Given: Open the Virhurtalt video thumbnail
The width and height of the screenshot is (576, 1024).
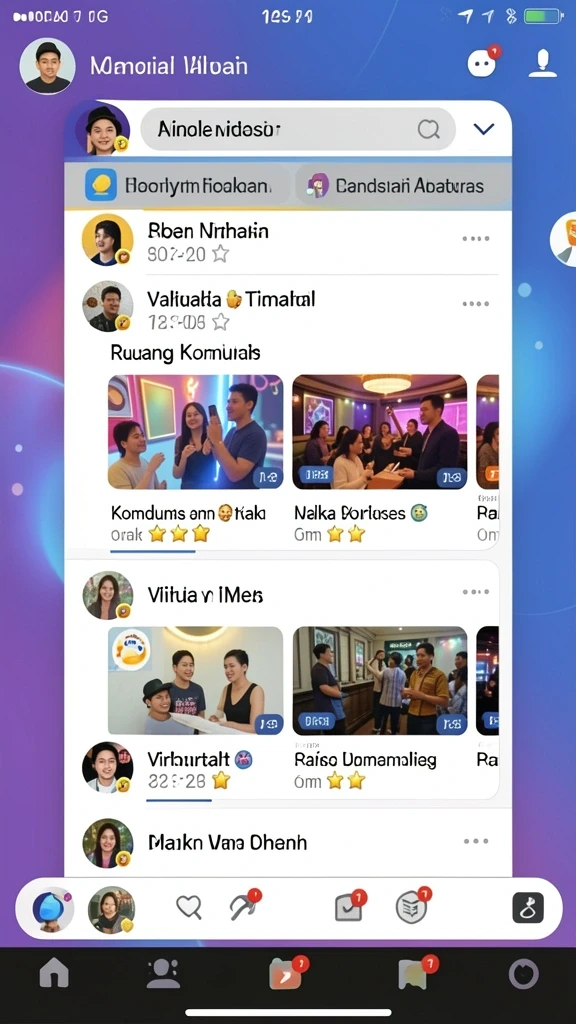Looking at the screenshot, I should (195, 680).
